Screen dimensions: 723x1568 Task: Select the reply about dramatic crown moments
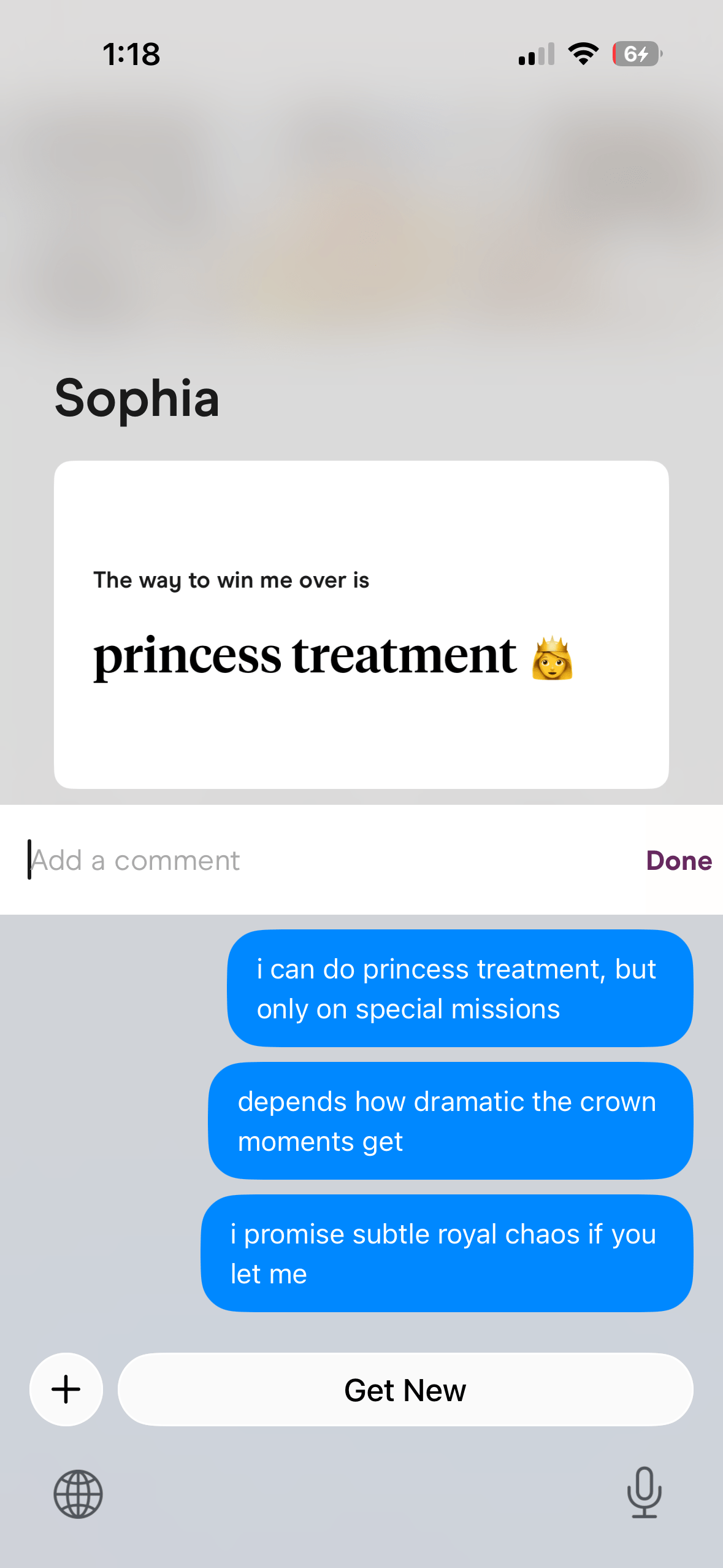(449, 1121)
